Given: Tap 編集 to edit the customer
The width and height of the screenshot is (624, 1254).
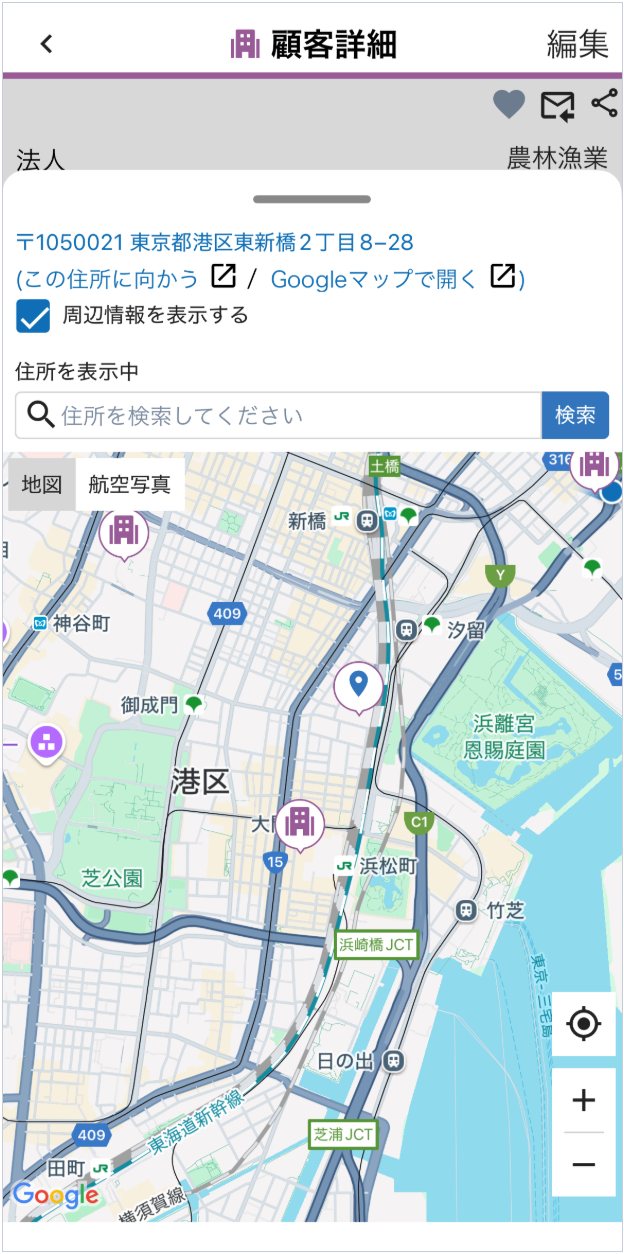Looking at the screenshot, I should (577, 44).
